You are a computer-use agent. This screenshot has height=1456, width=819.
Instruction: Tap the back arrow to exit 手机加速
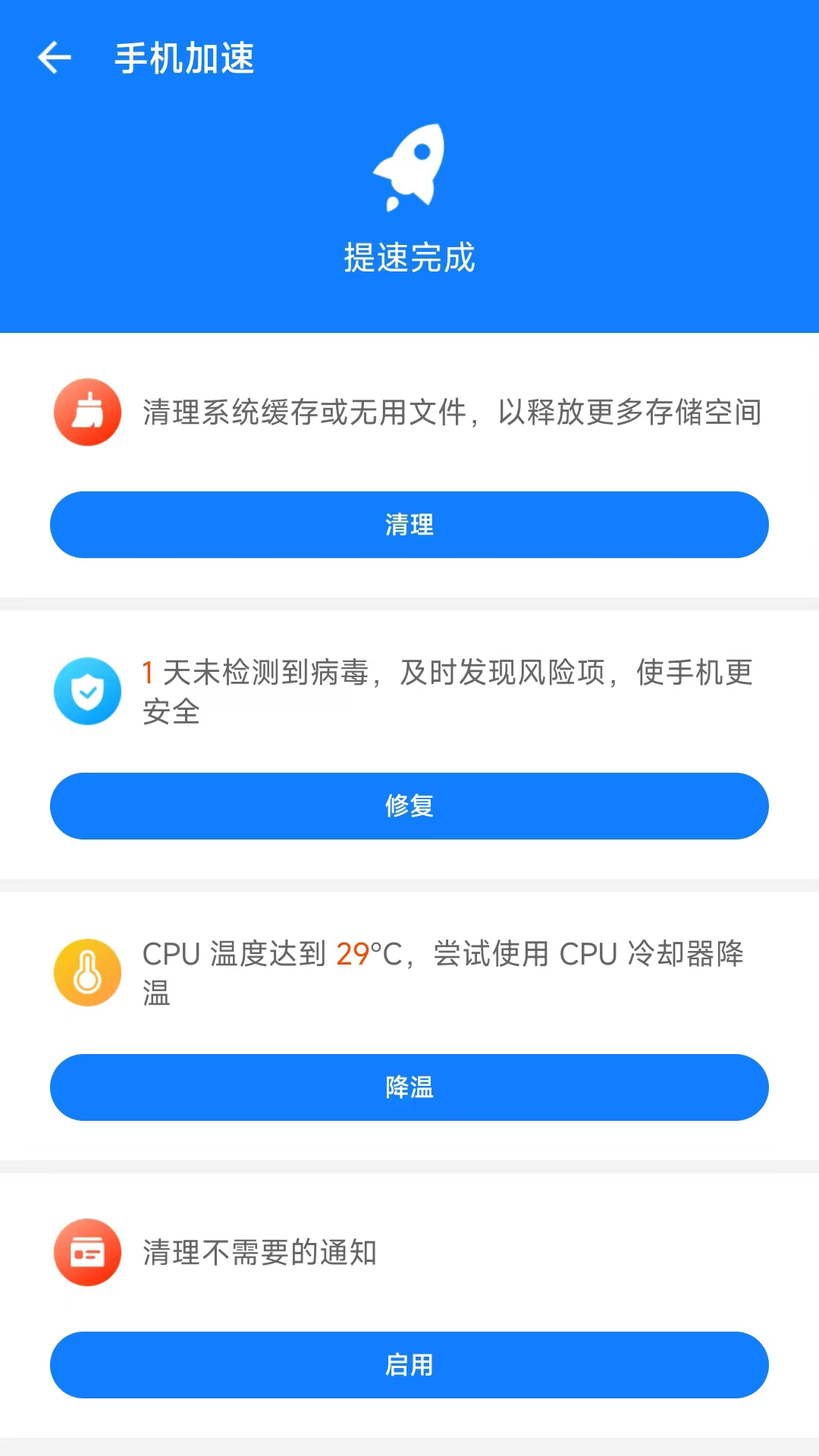click(x=53, y=57)
